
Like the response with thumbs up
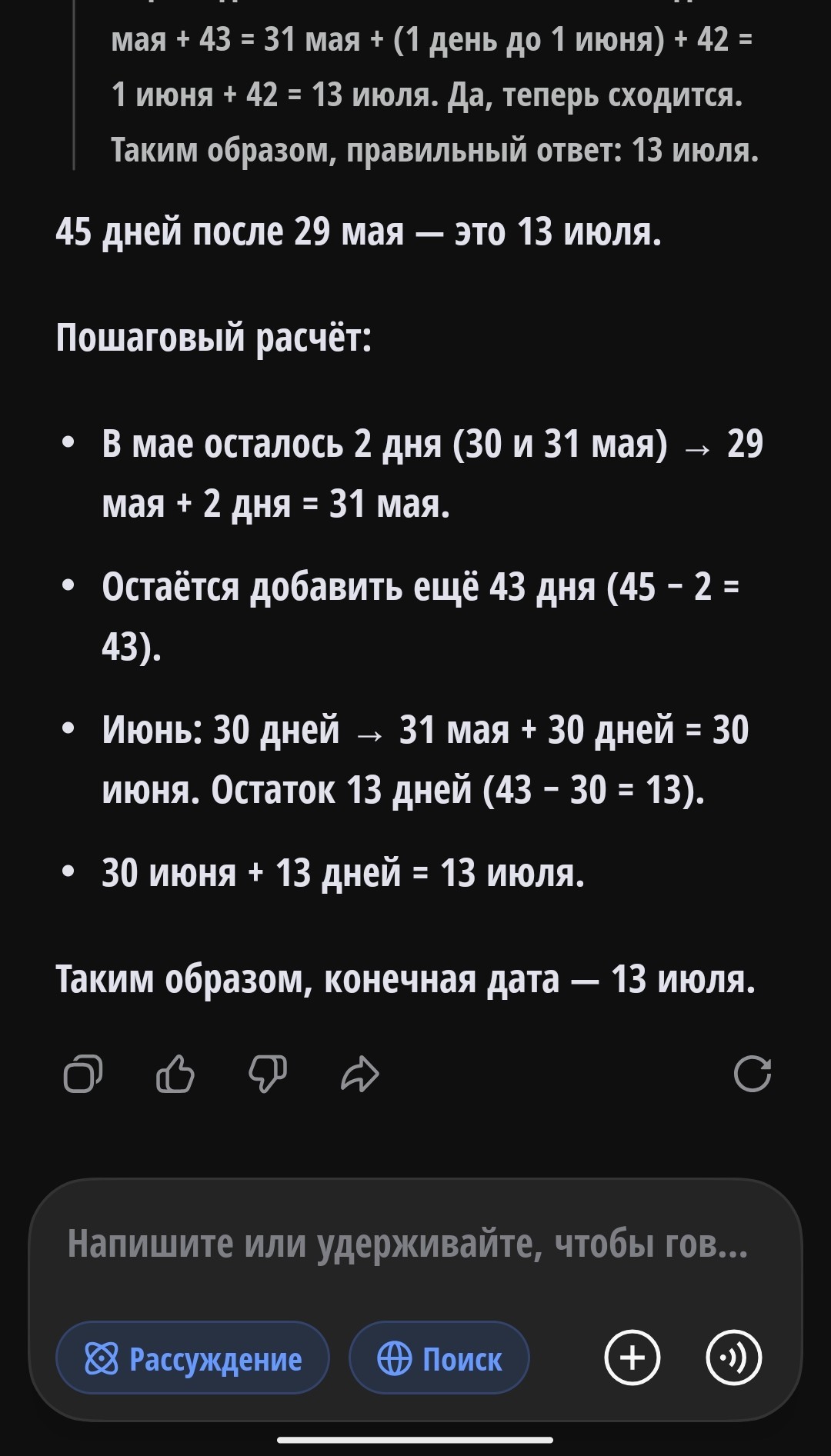tap(175, 1074)
